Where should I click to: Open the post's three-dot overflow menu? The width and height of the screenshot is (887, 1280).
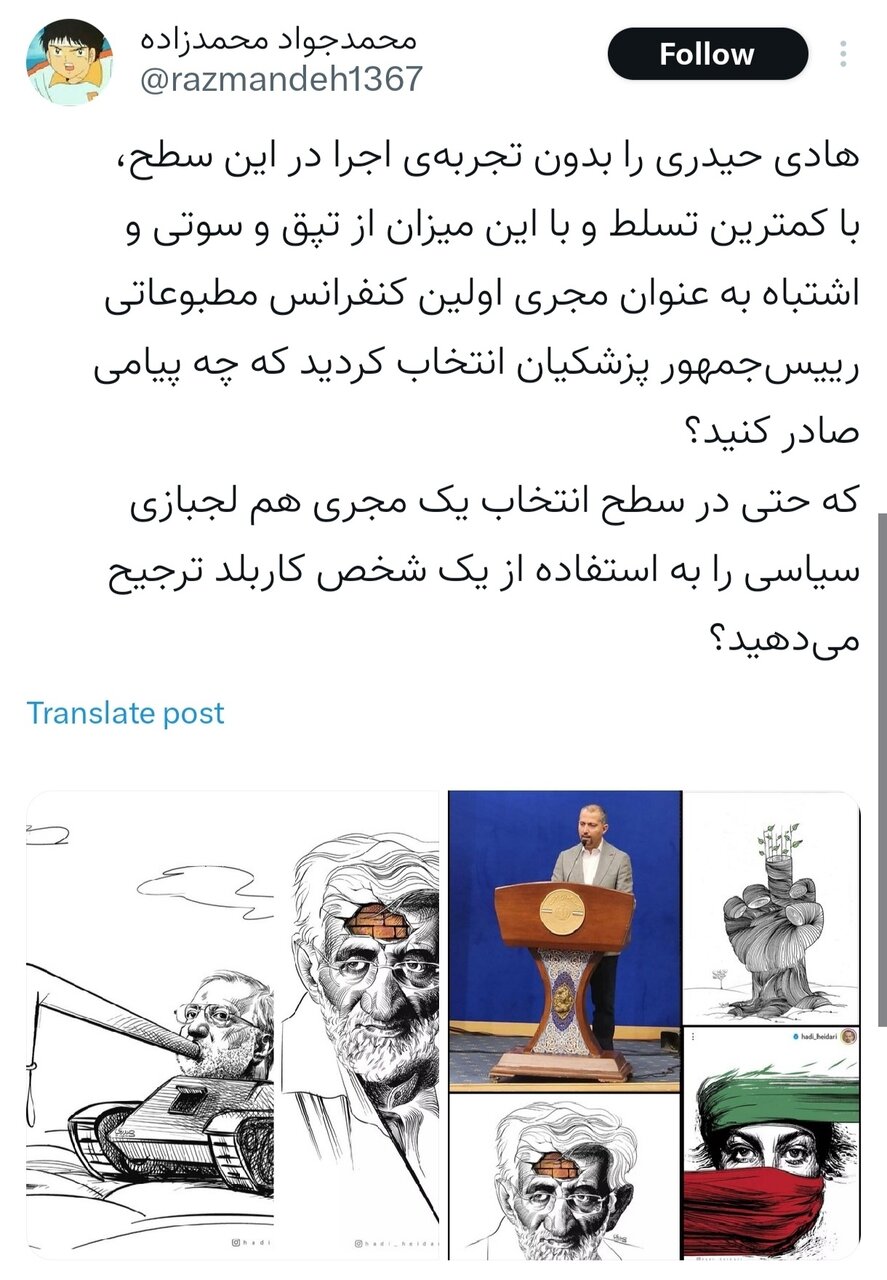point(845,54)
